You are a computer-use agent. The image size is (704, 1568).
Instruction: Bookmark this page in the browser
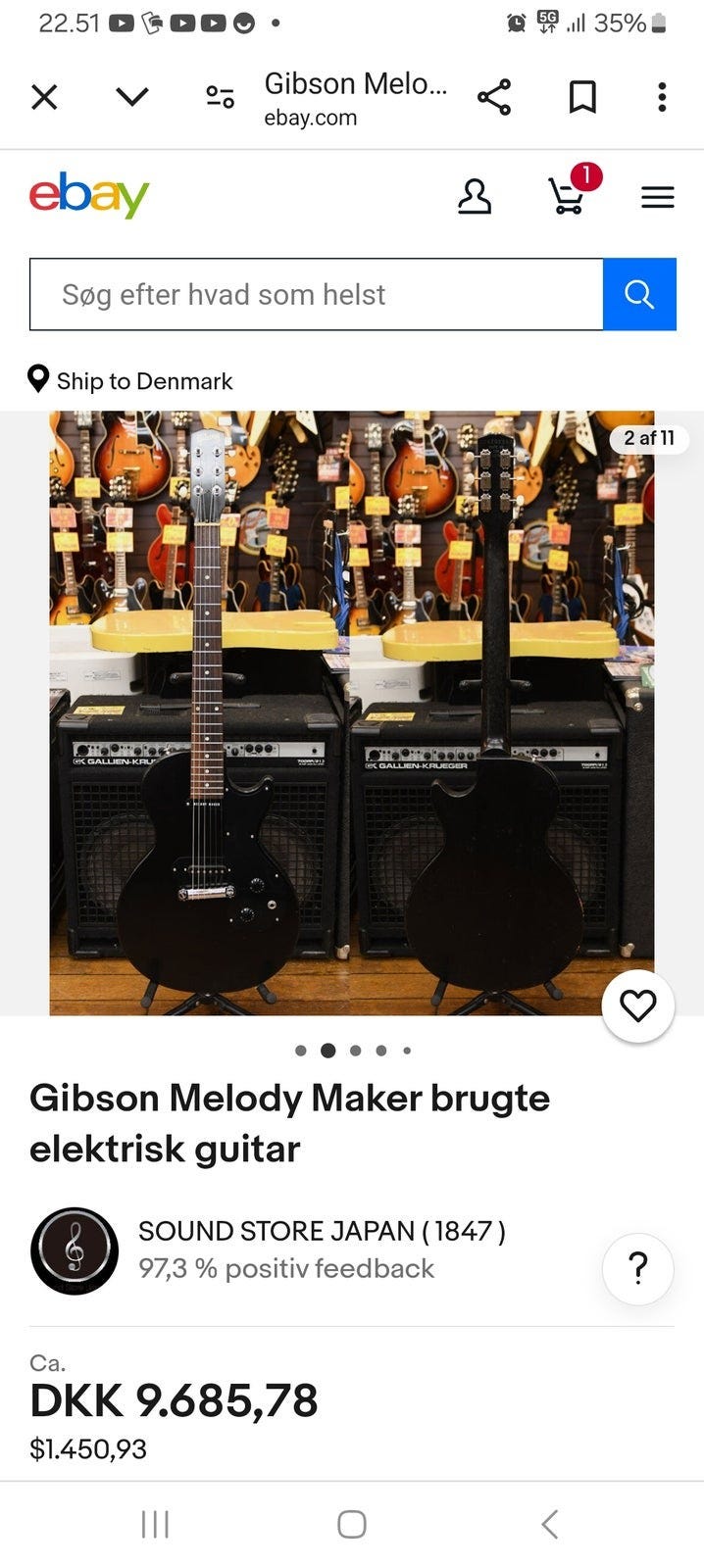[582, 97]
